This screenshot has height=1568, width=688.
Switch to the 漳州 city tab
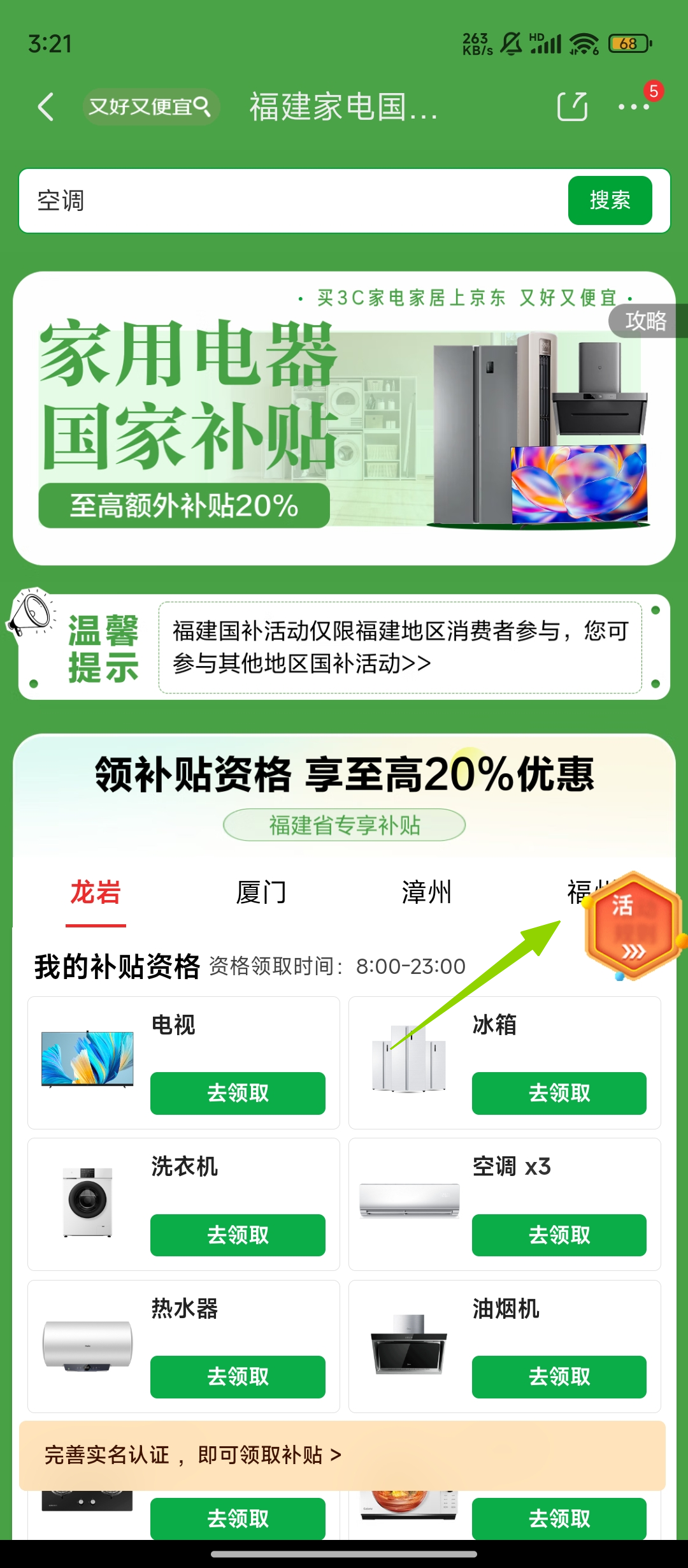tap(426, 892)
